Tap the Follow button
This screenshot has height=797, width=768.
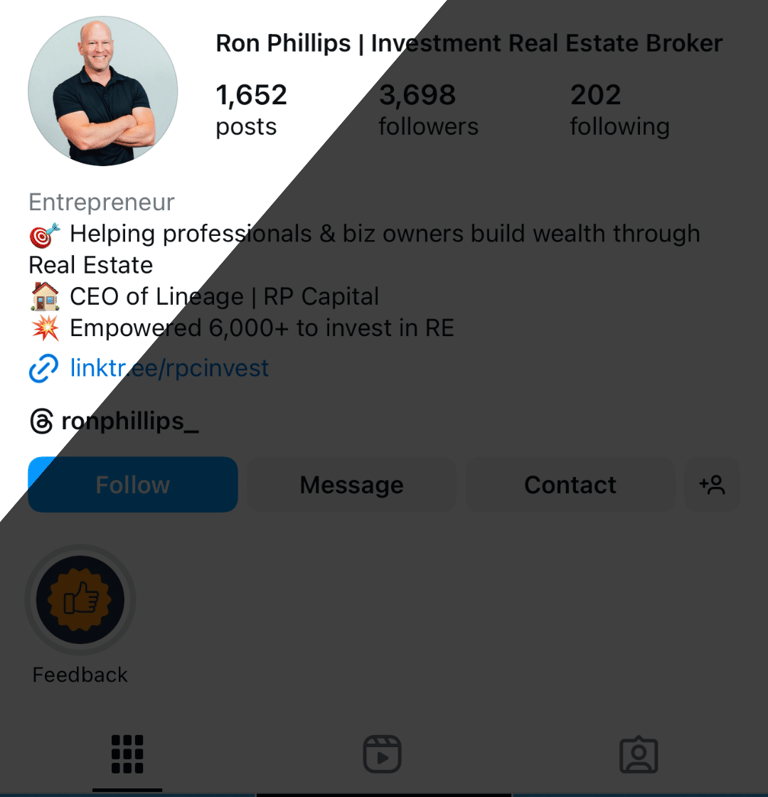[x=133, y=485]
